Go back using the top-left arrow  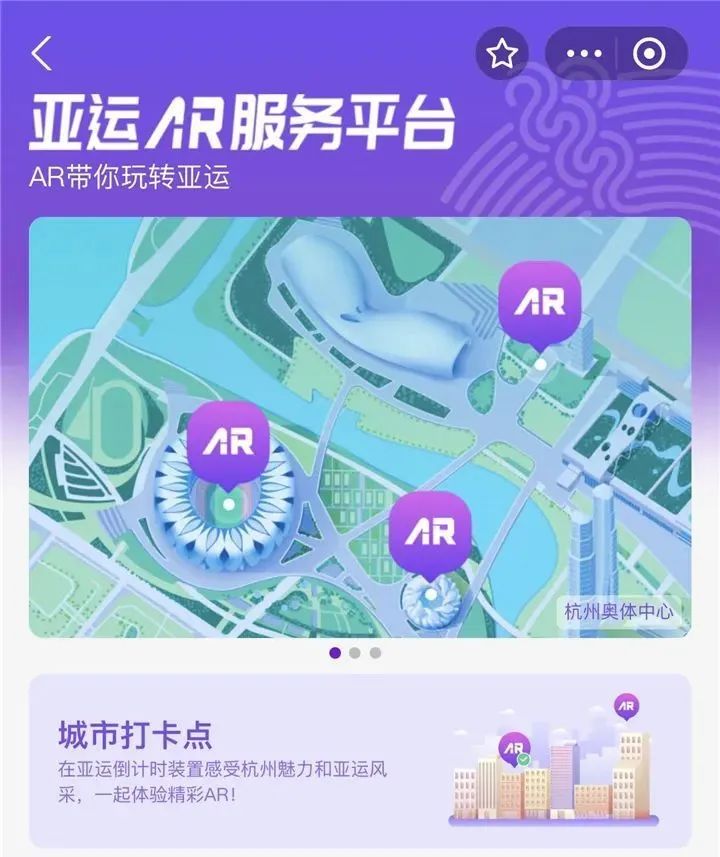click(x=42, y=53)
